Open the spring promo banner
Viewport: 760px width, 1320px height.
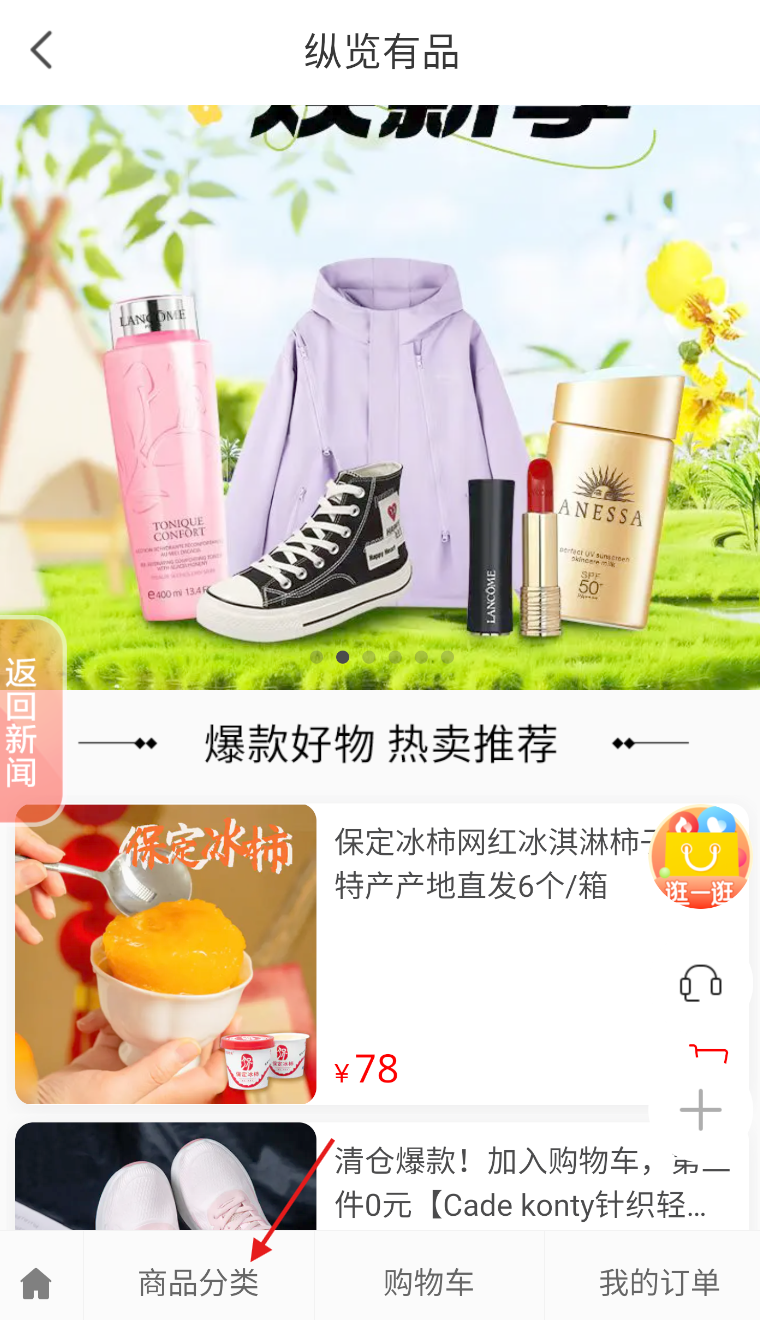tap(380, 400)
